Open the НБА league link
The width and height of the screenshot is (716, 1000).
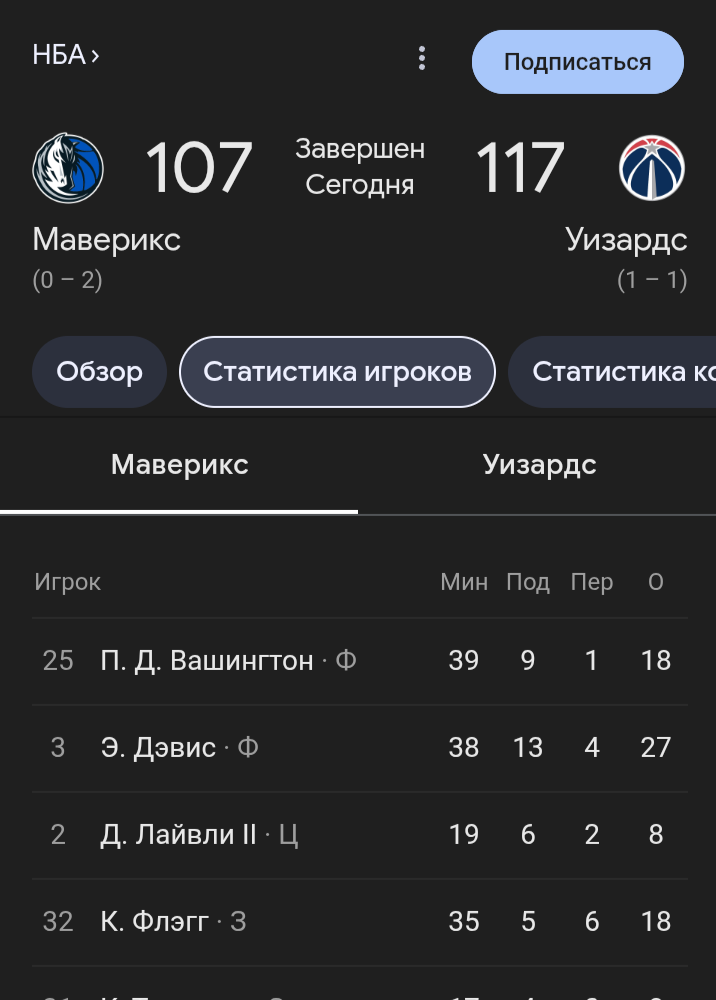click(x=66, y=55)
